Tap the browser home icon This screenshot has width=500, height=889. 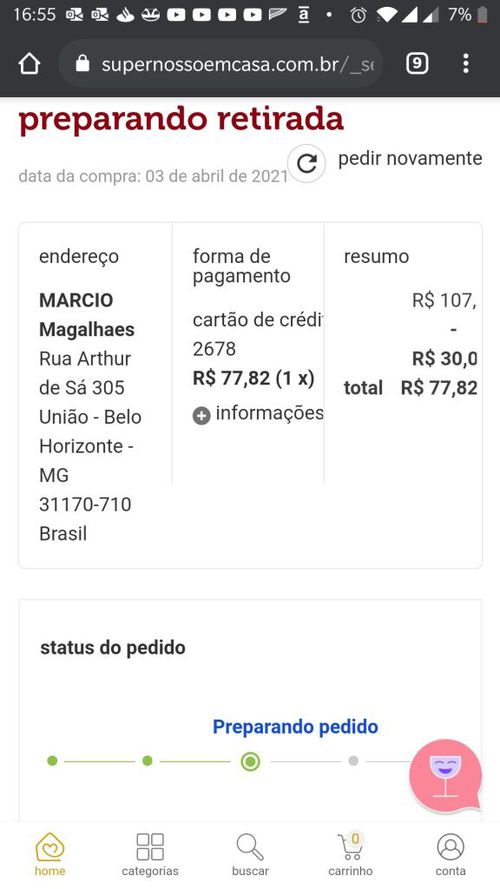29,64
